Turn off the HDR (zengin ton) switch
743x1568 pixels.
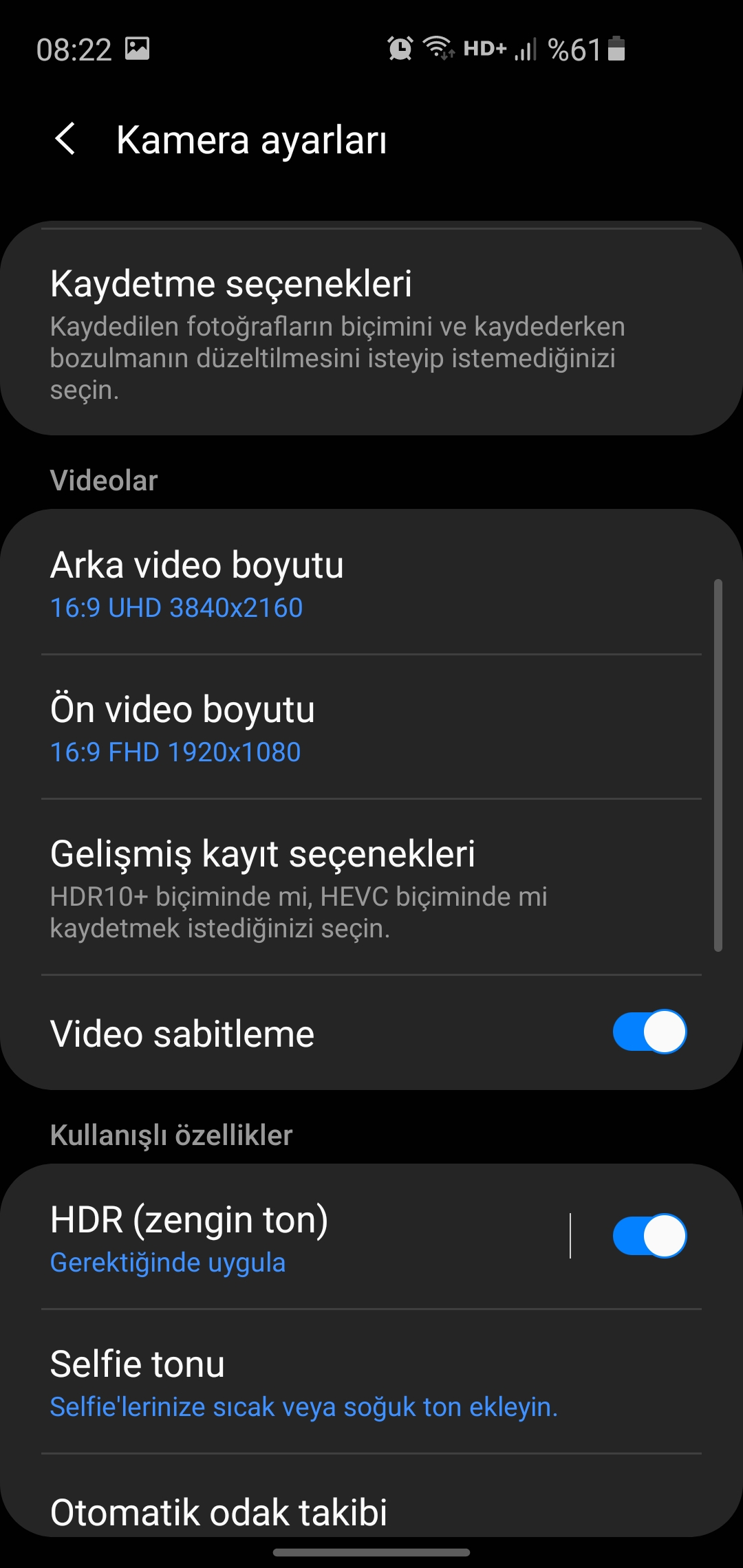point(649,1236)
